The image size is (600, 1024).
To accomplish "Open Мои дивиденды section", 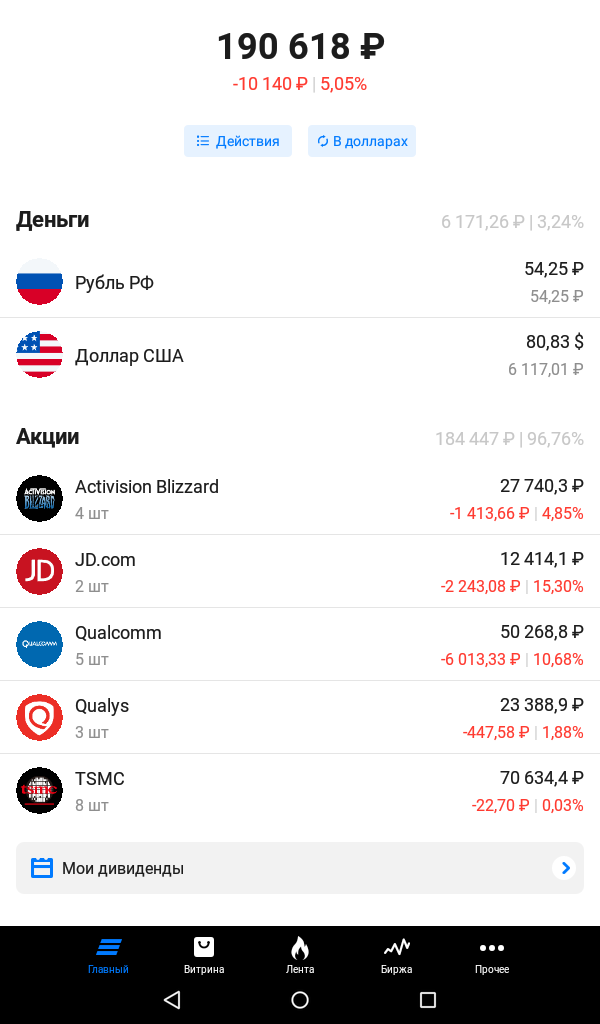I will (x=300, y=868).
